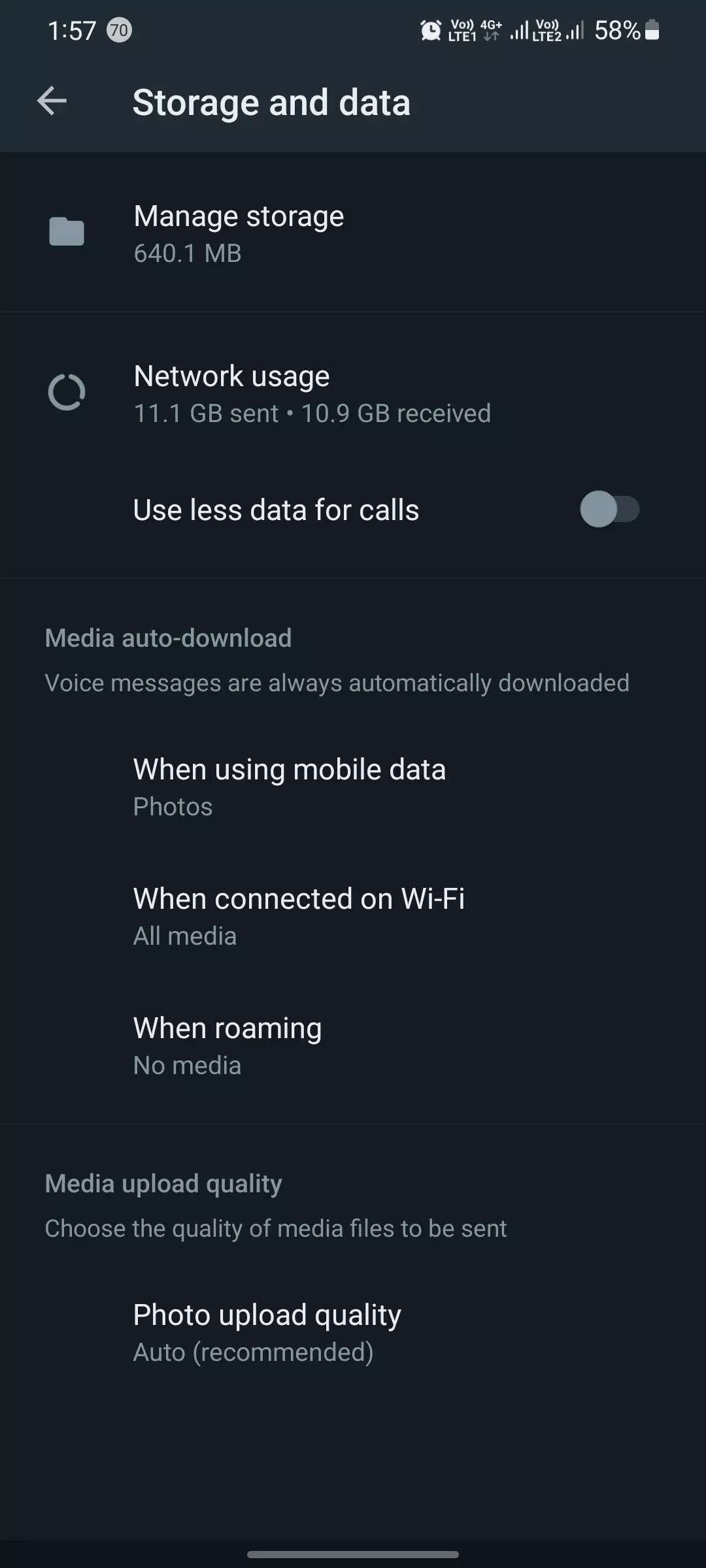Open Photo upload quality option
706x1568 pixels.
pos(353,1332)
